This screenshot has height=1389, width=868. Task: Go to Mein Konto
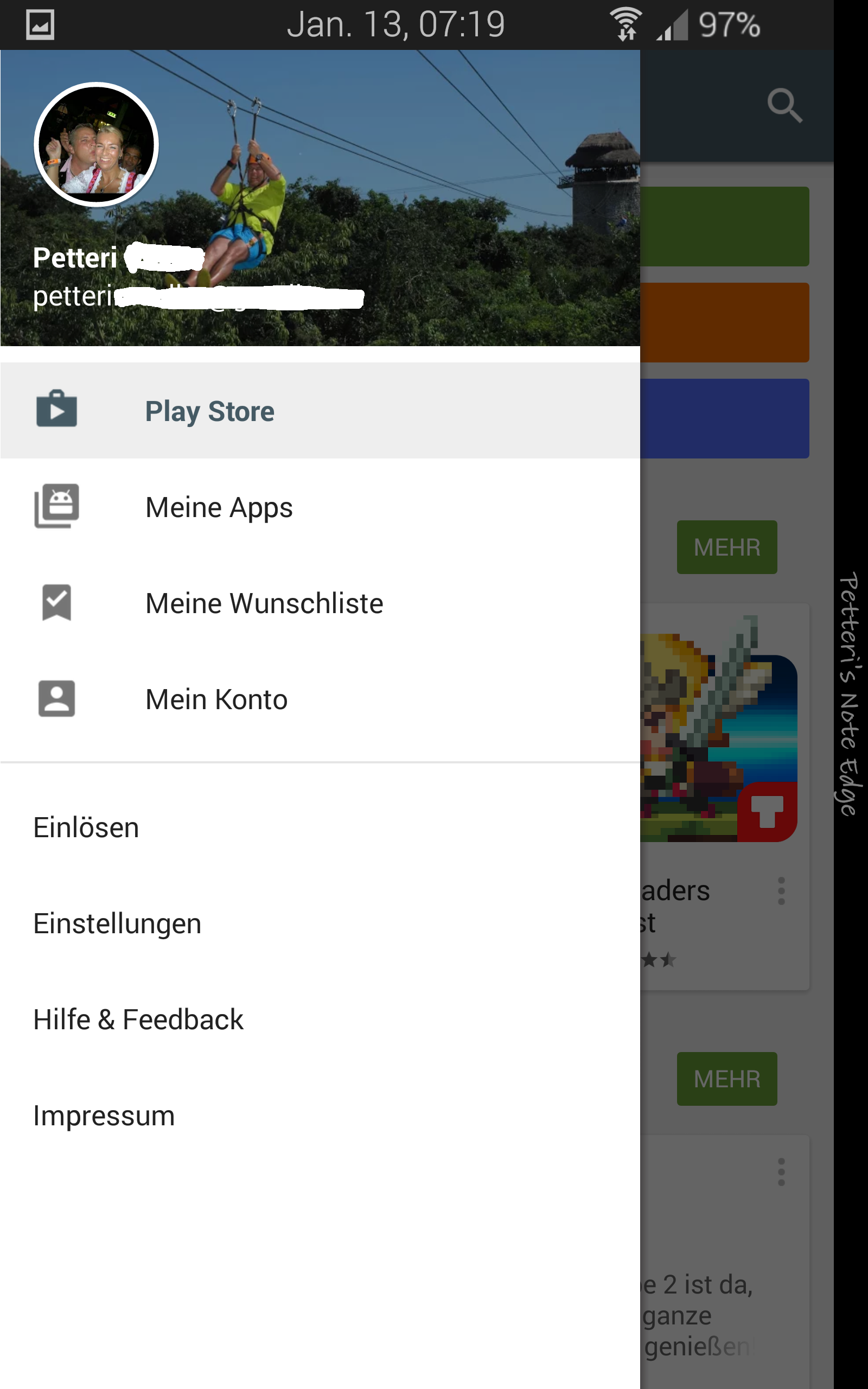click(320, 699)
